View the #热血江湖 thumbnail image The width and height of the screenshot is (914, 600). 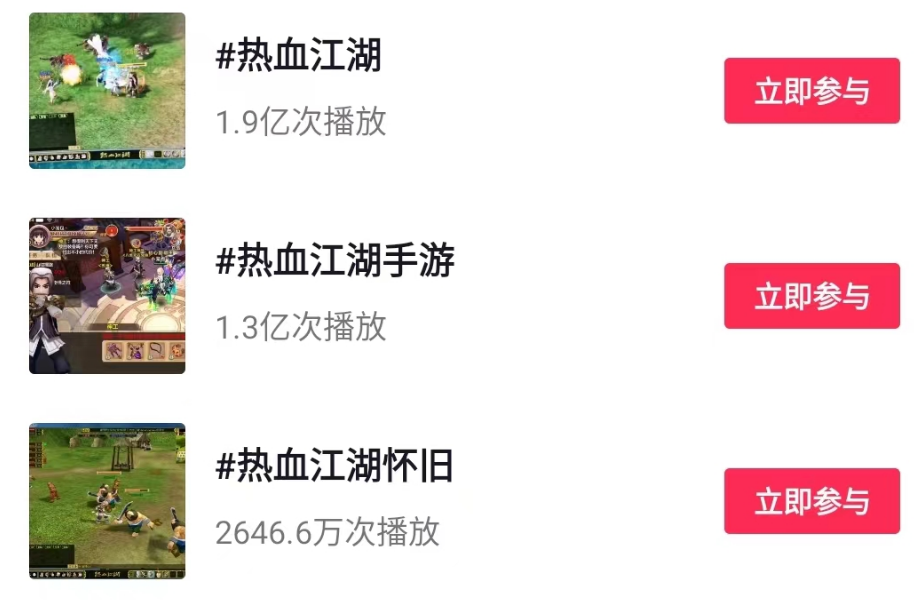[x=107, y=90]
